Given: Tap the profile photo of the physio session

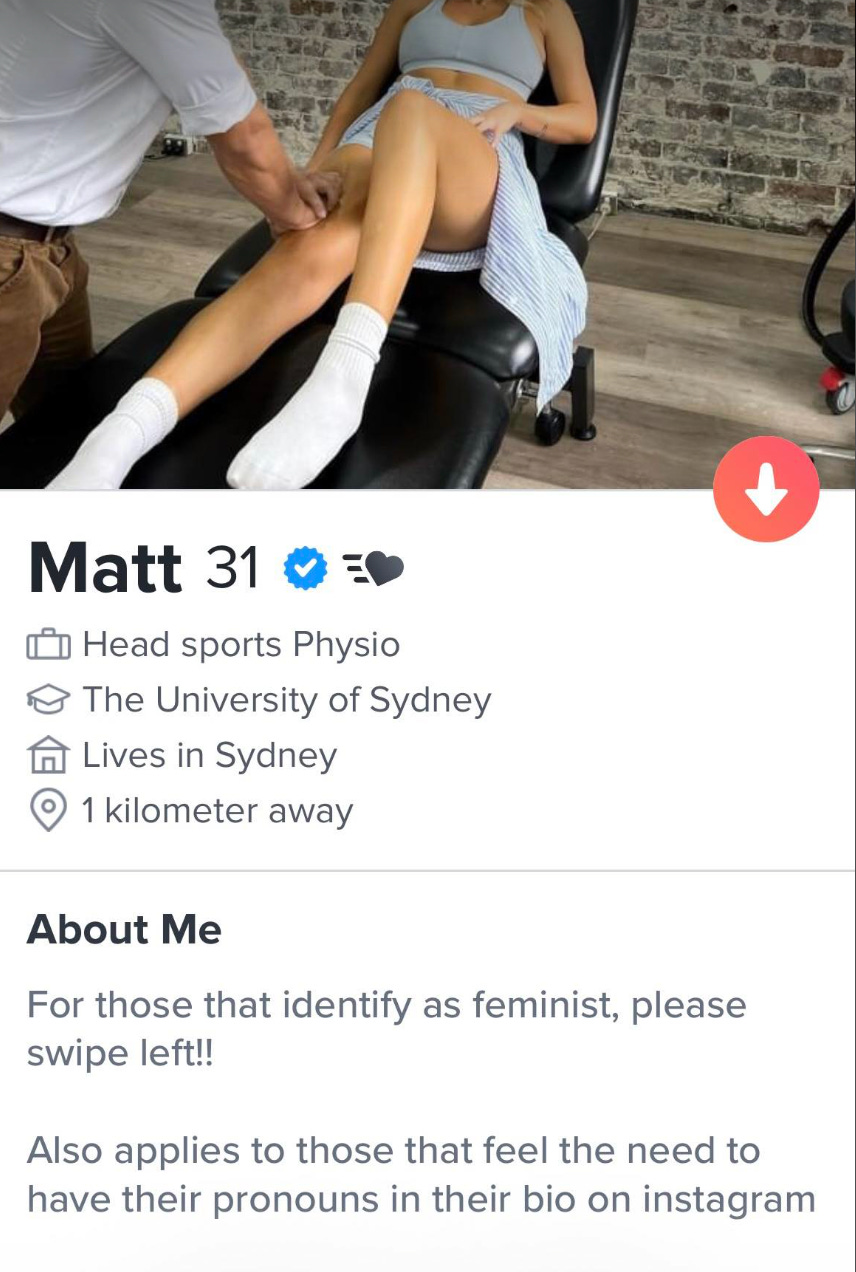Looking at the screenshot, I should (x=428, y=244).
